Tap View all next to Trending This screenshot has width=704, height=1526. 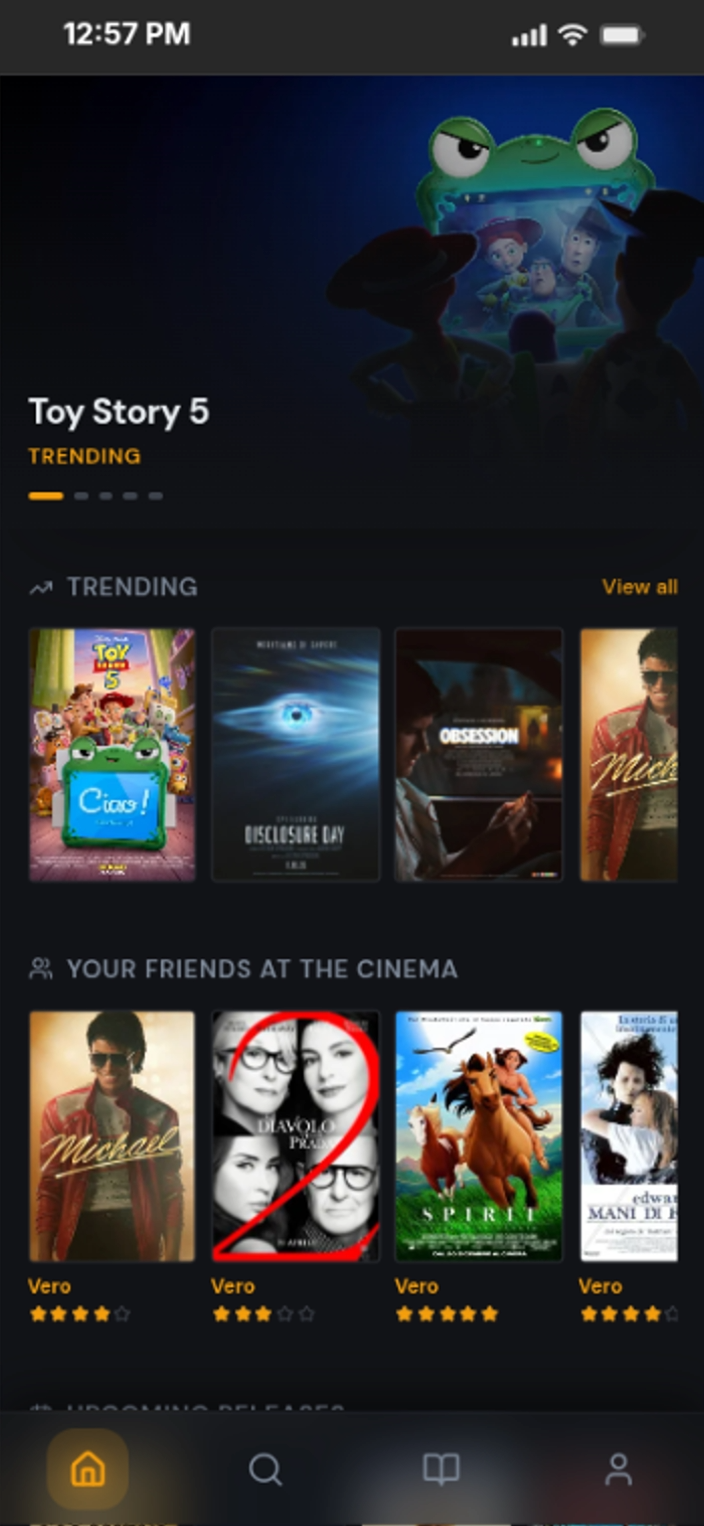click(640, 587)
